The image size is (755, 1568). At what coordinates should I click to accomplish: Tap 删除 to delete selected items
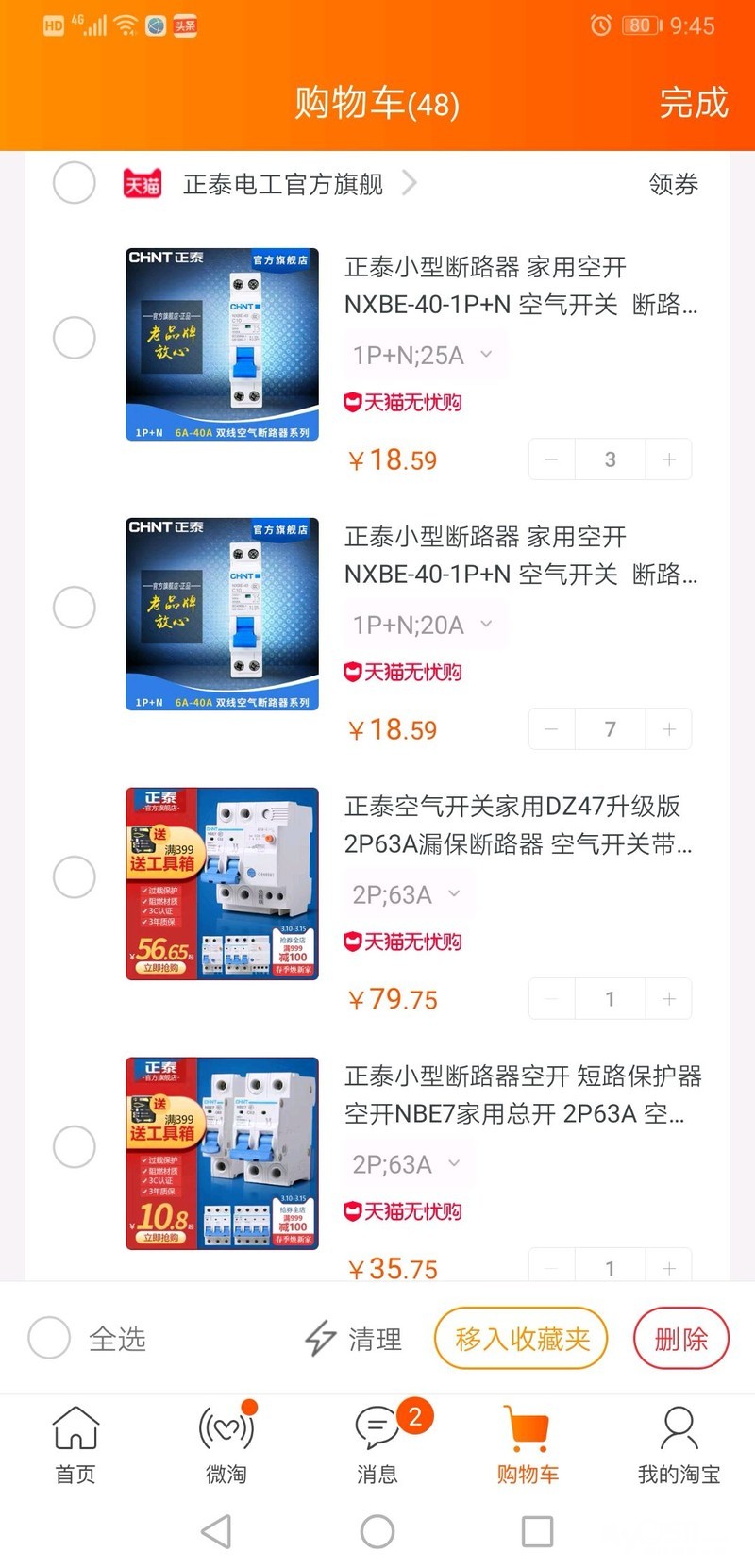tap(681, 1339)
